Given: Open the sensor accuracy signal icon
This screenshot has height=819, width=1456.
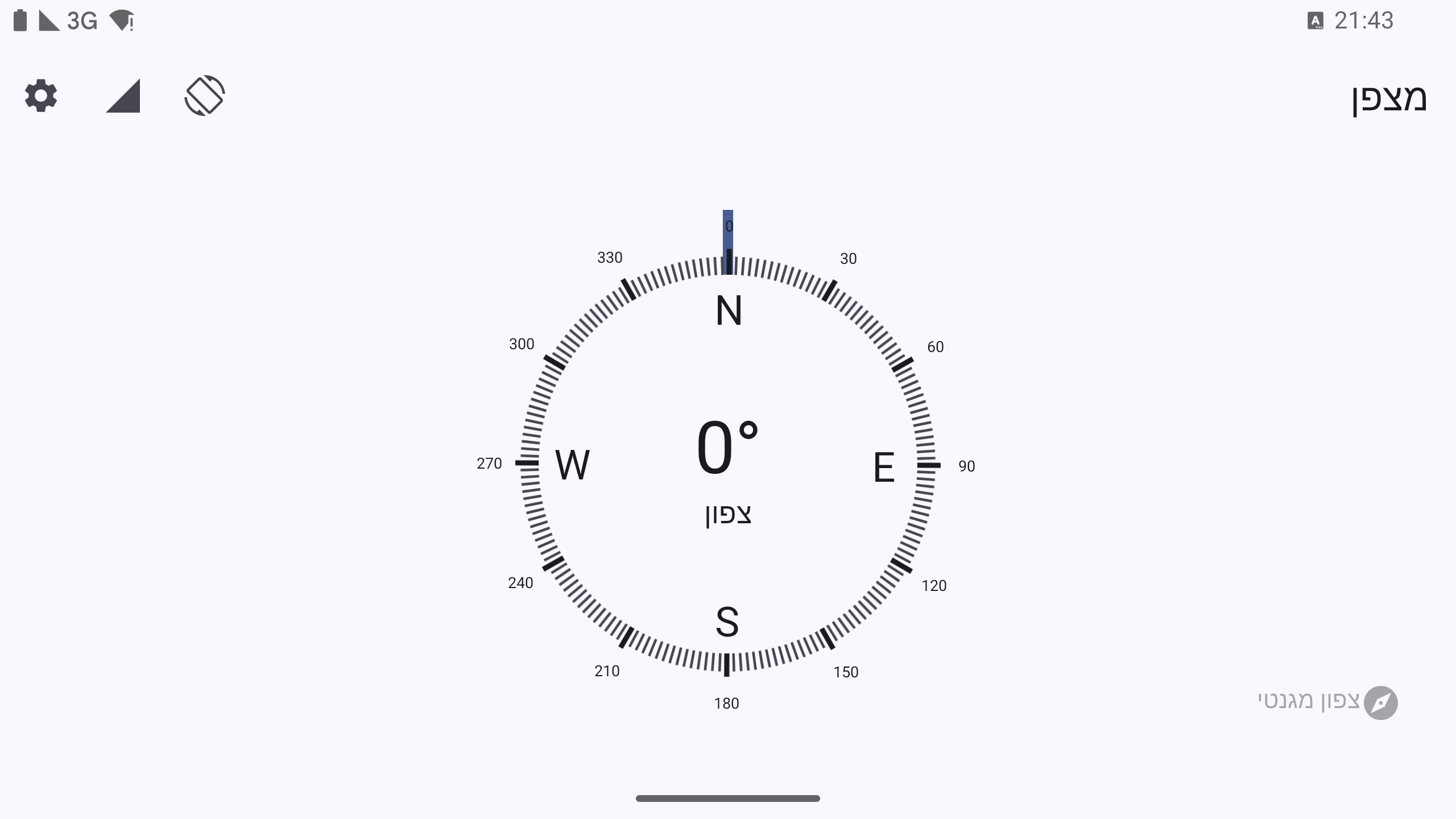Looking at the screenshot, I should [123, 96].
